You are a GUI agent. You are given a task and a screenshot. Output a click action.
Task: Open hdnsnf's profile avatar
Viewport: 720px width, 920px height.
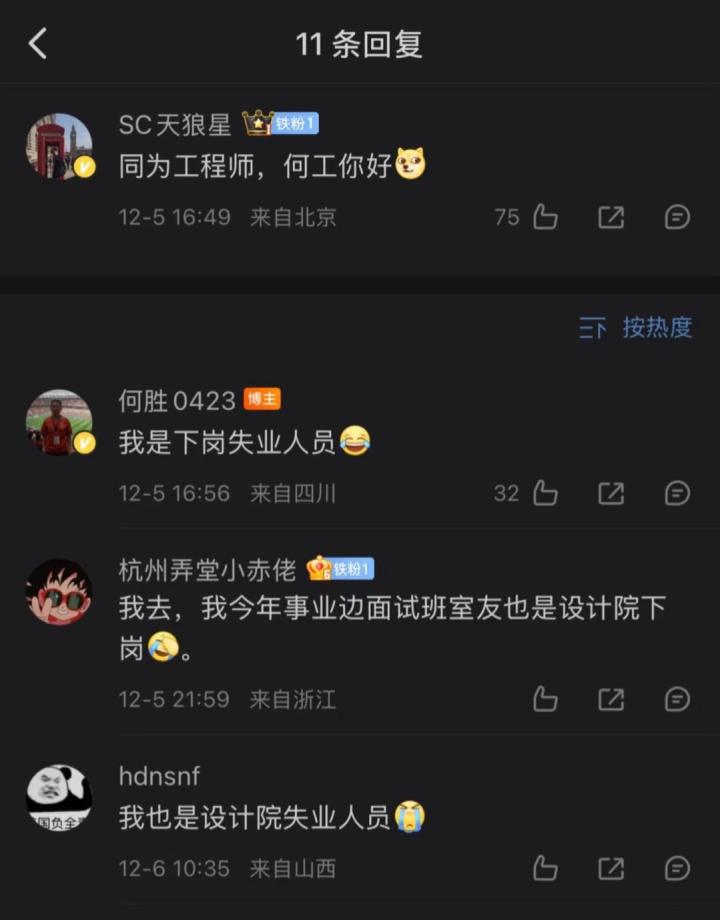point(59,797)
